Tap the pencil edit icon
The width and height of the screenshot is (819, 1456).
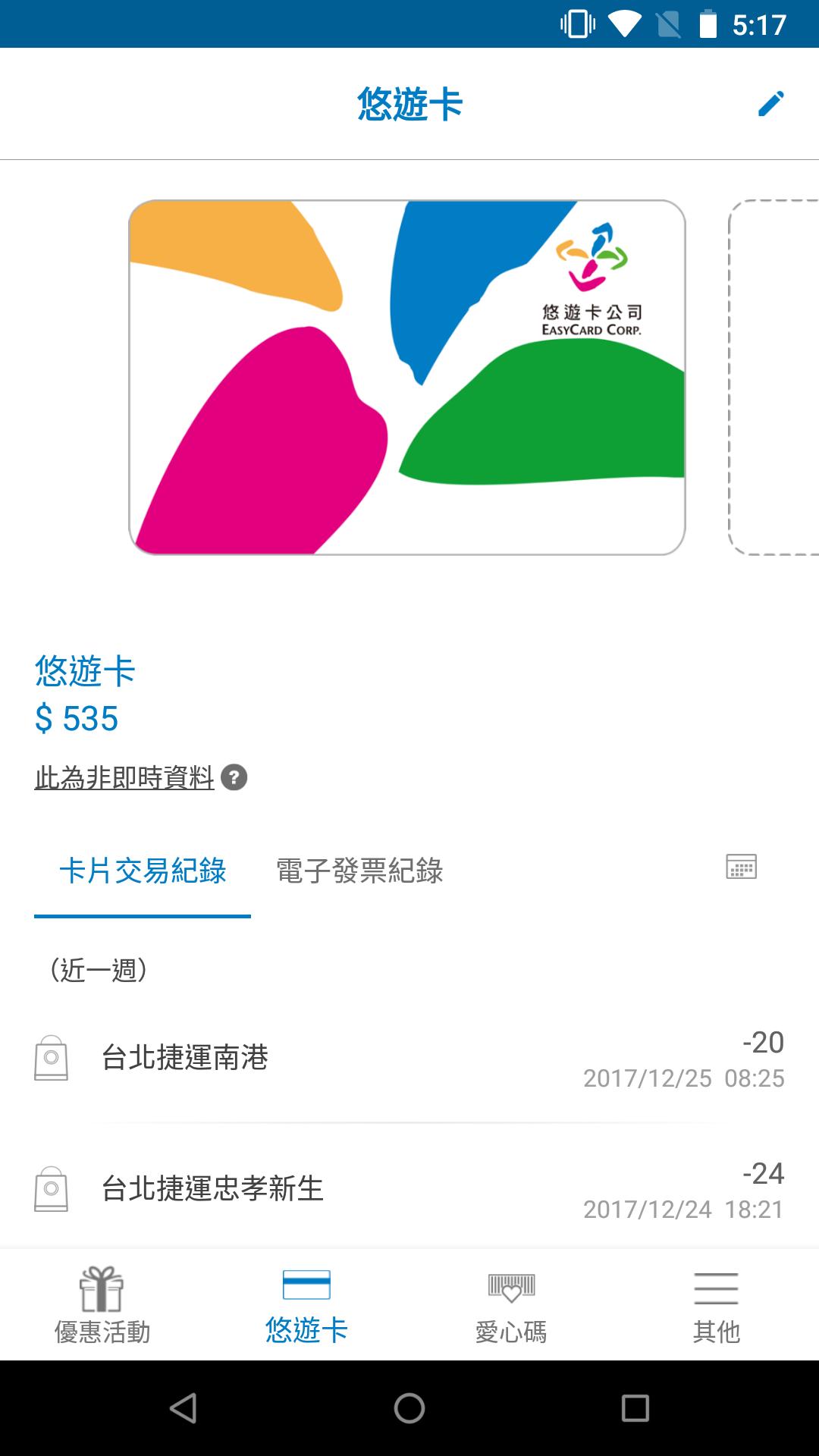click(770, 104)
